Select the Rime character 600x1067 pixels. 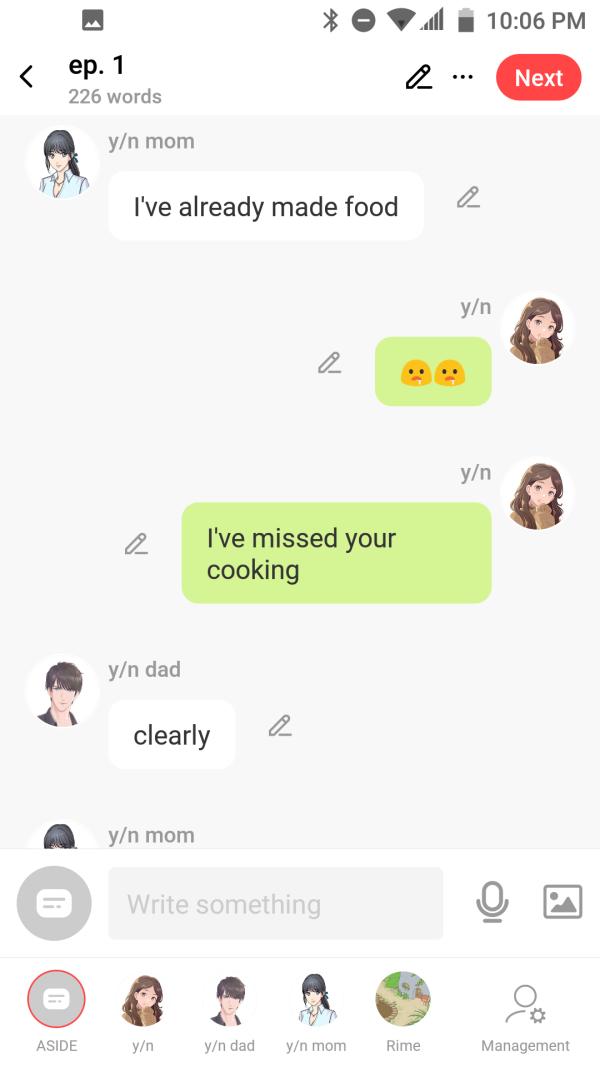tap(403, 1001)
